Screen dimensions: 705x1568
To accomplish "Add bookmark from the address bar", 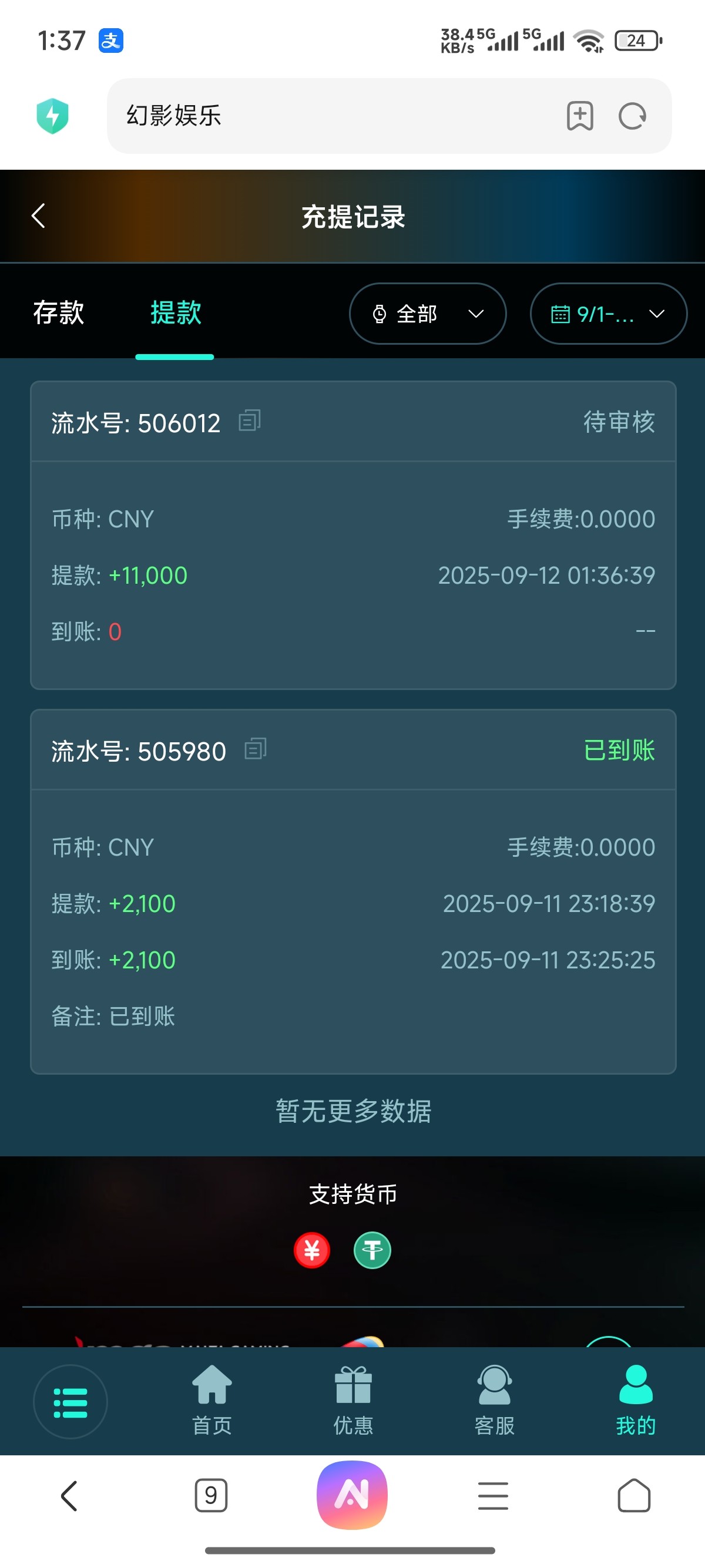I will pyautogui.click(x=580, y=115).
